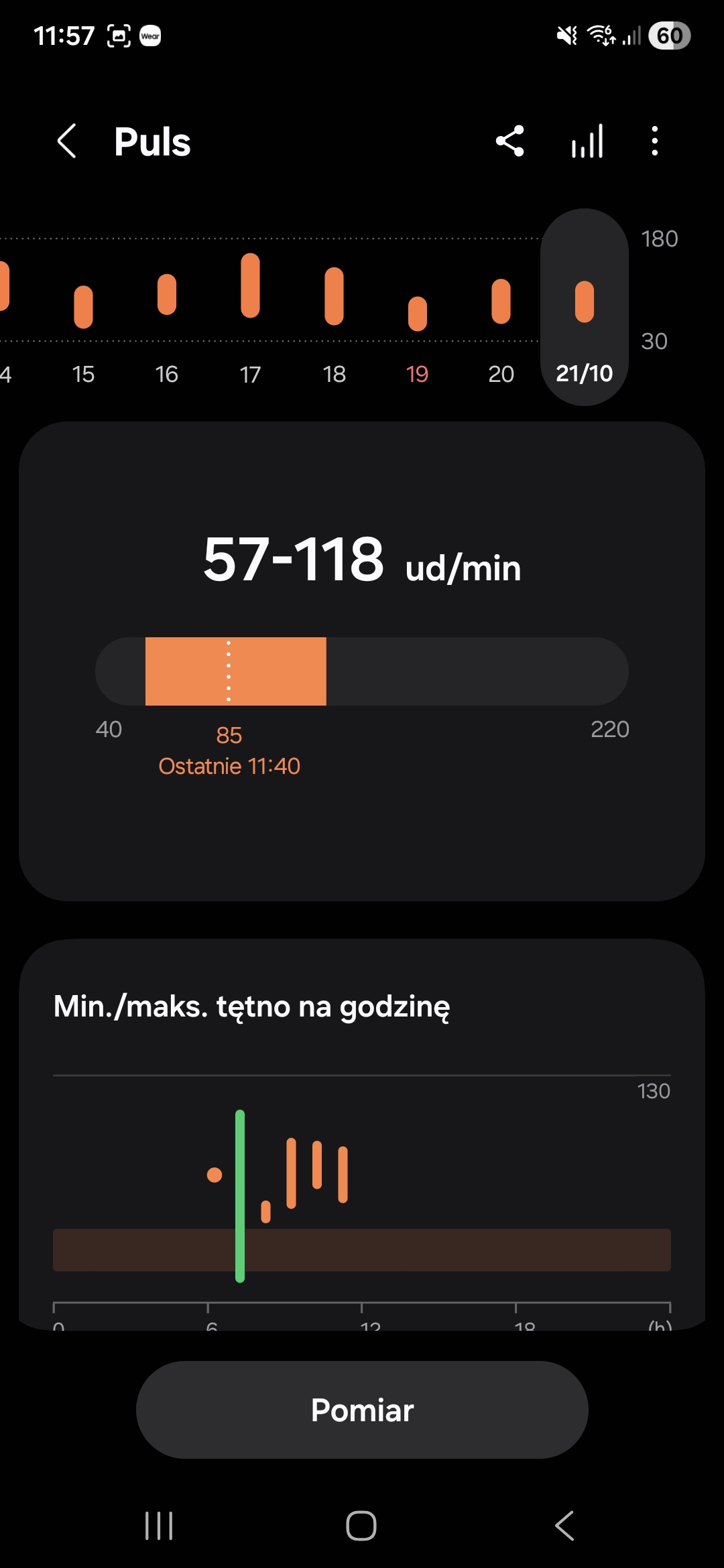Go back from the Puls screen
The image size is (724, 1568).
(66, 141)
